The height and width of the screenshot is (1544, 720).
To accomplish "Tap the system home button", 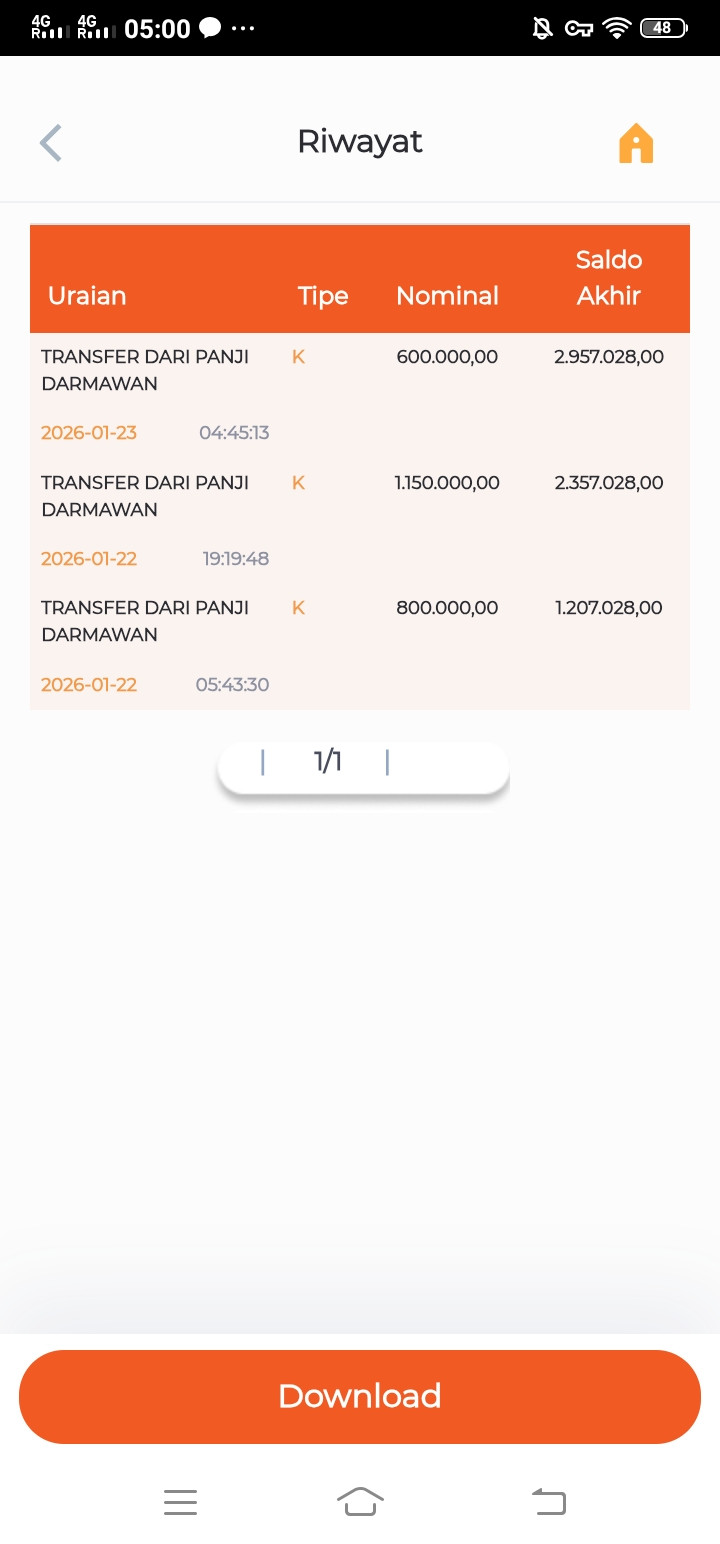I will click(x=361, y=1502).
